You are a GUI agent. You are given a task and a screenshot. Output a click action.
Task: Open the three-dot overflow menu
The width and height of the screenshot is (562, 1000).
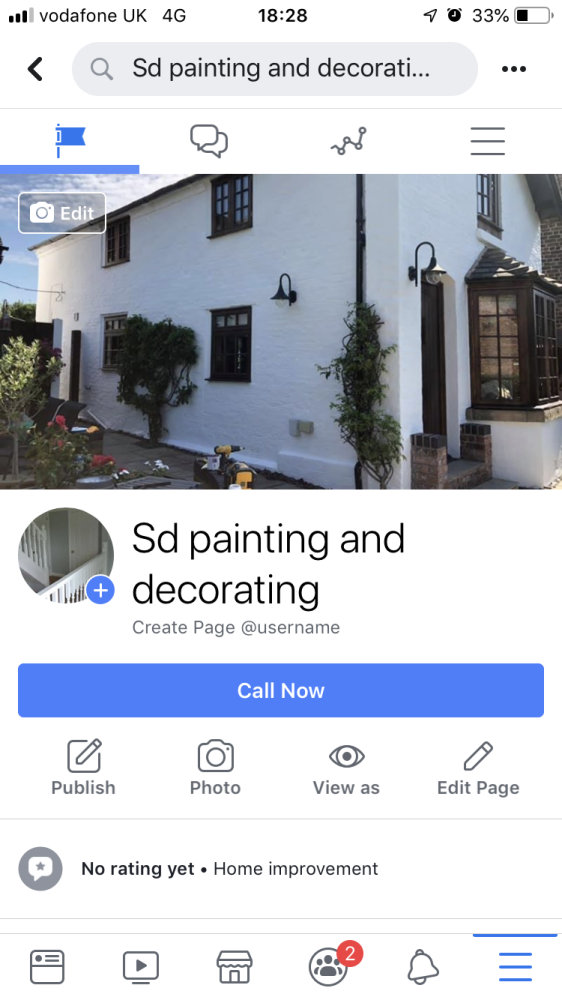tap(514, 69)
